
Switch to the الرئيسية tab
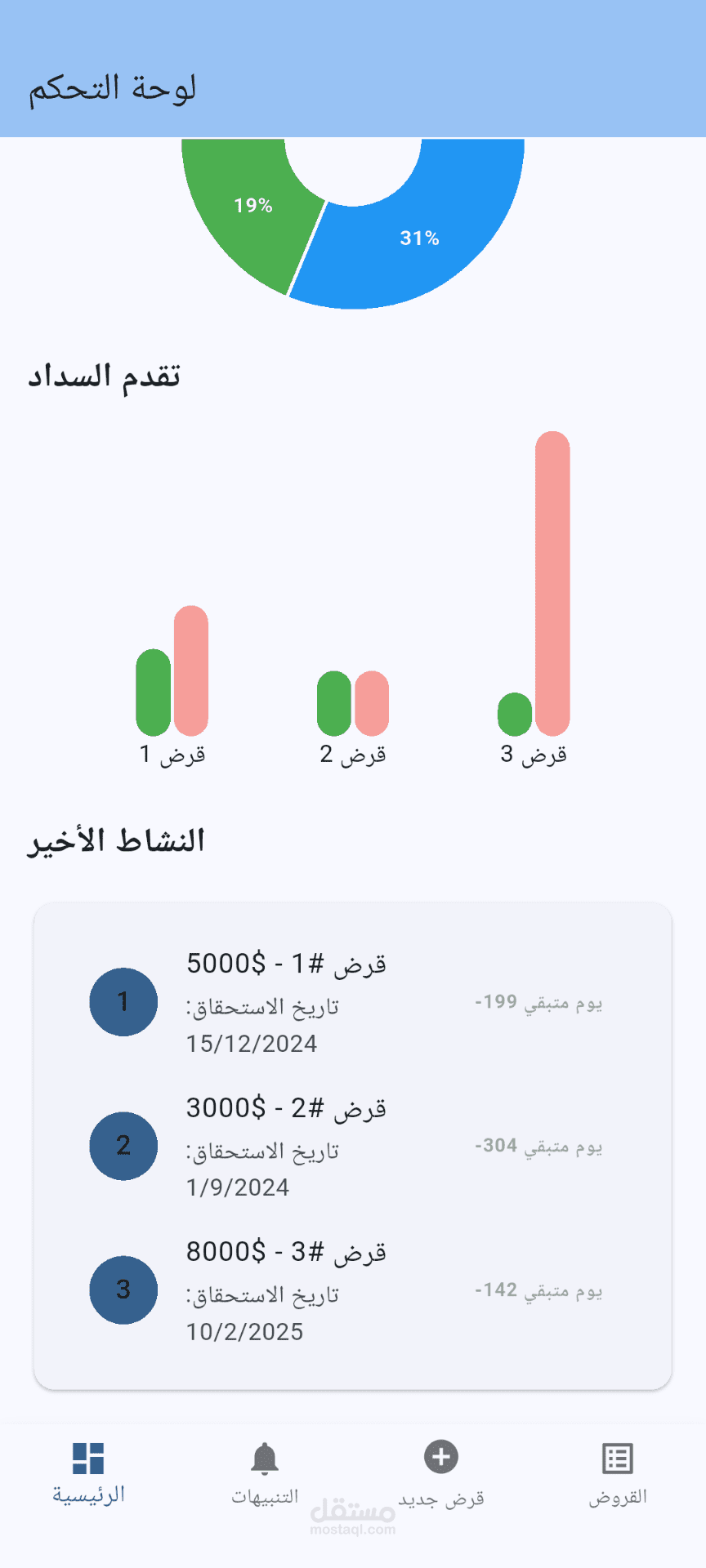(x=88, y=1475)
